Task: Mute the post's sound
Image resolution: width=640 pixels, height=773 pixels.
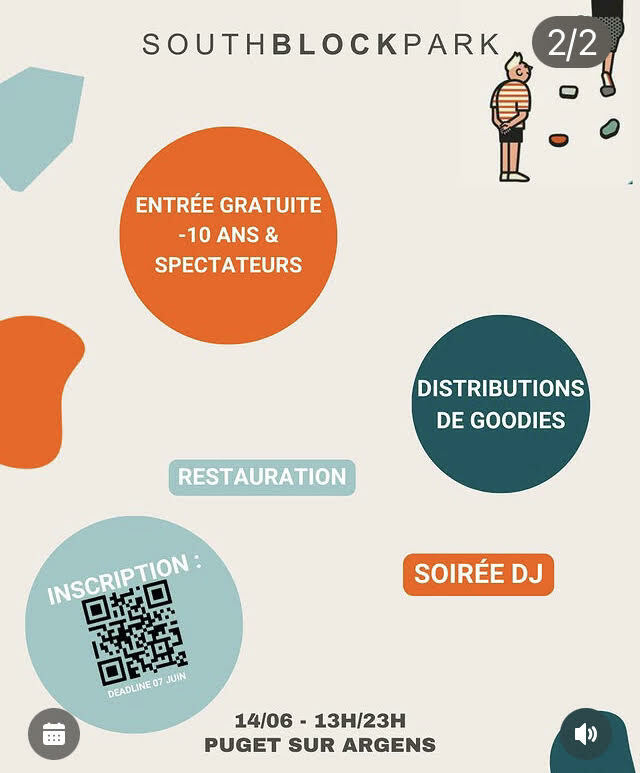Action: (x=586, y=734)
